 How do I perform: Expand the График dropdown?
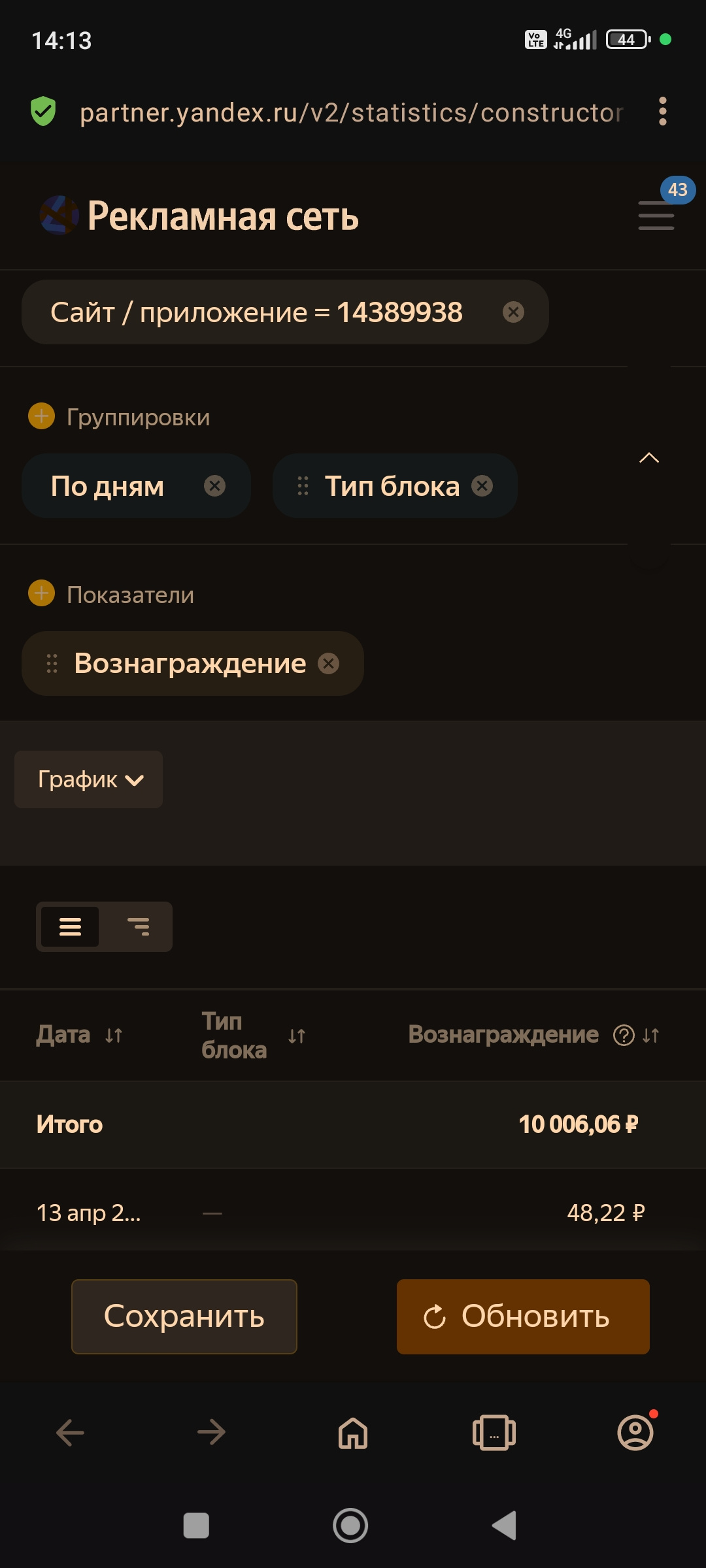pyautogui.click(x=89, y=779)
